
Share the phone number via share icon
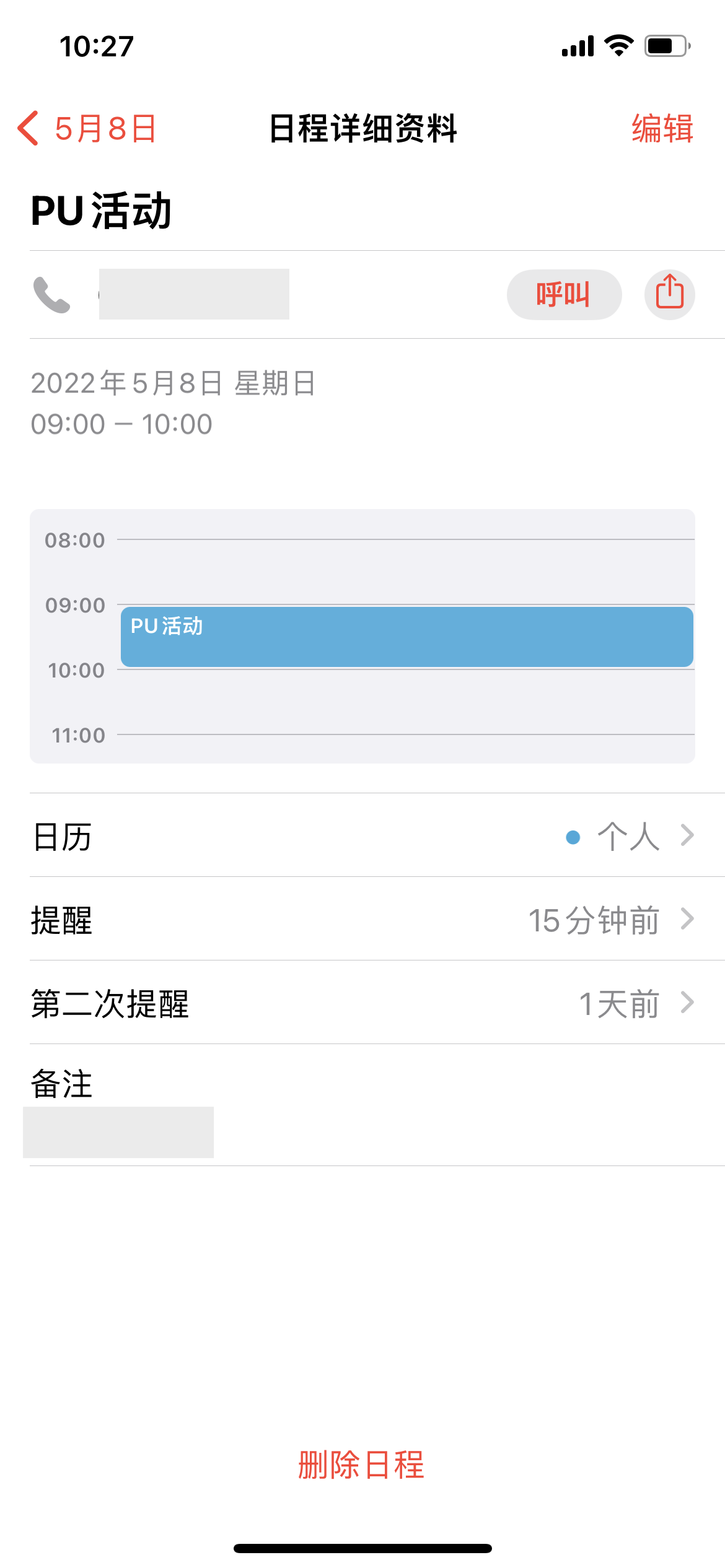point(669,295)
